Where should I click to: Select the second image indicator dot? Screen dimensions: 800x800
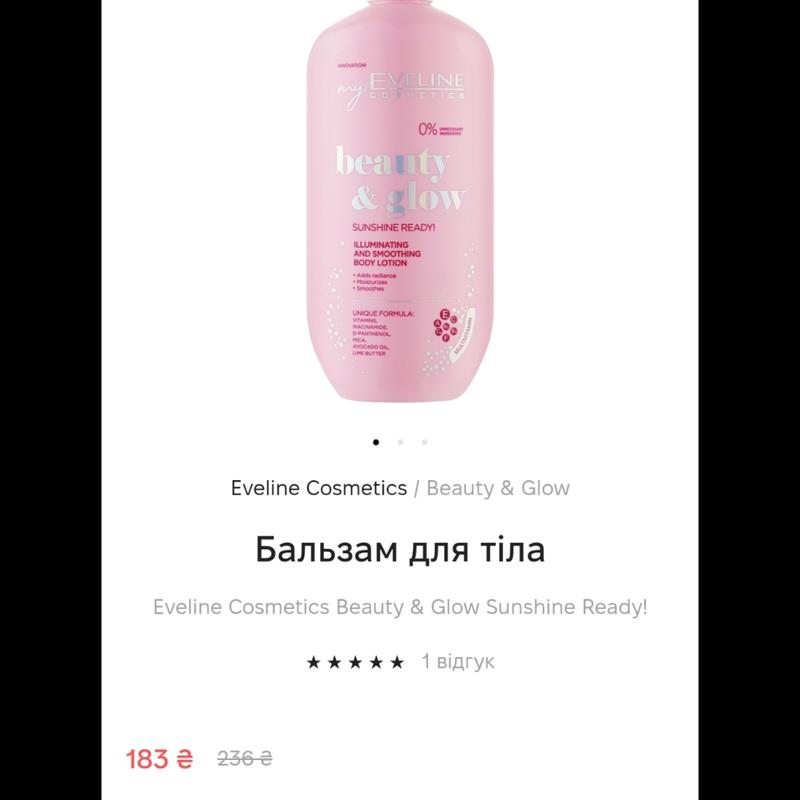(400, 441)
